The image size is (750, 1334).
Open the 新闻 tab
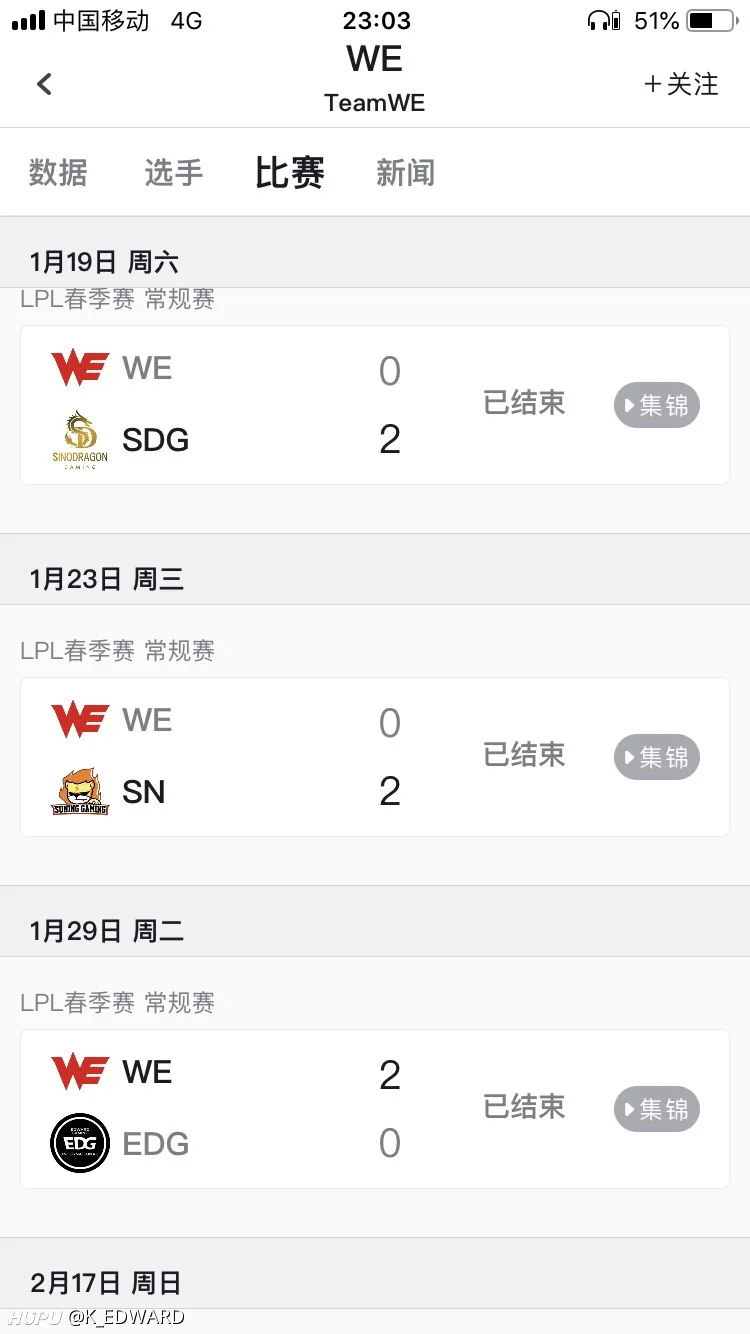point(406,172)
